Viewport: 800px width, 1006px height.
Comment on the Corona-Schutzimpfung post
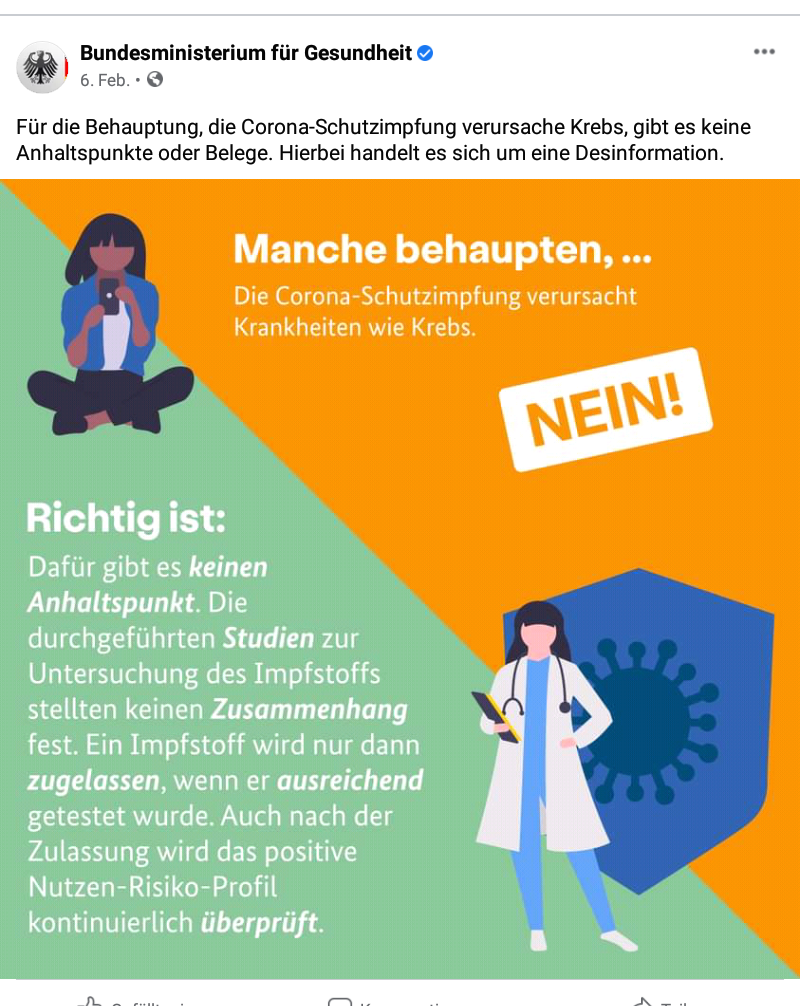pos(395,1000)
